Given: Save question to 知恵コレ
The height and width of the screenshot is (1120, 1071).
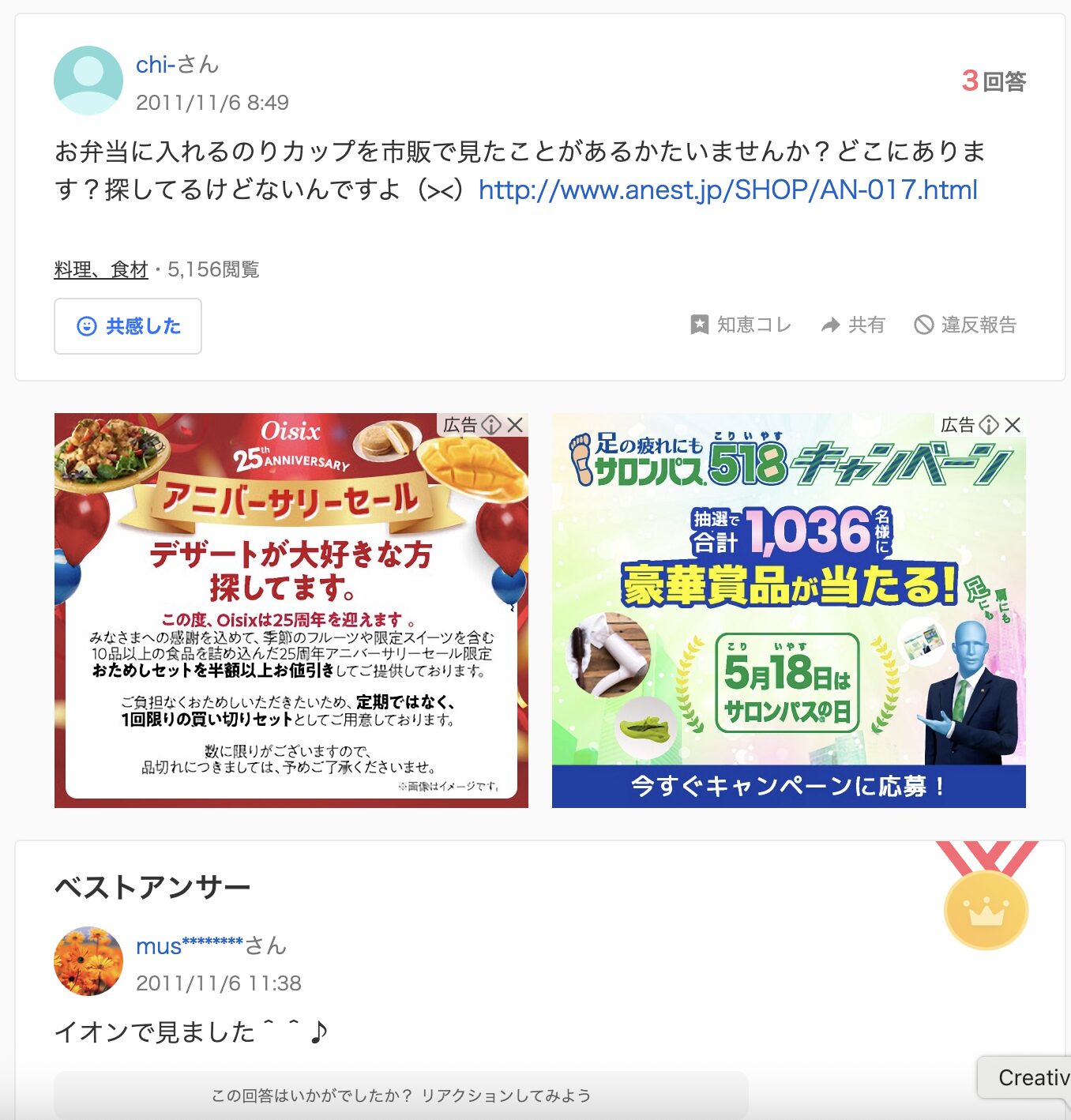Looking at the screenshot, I should click(x=741, y=325).
